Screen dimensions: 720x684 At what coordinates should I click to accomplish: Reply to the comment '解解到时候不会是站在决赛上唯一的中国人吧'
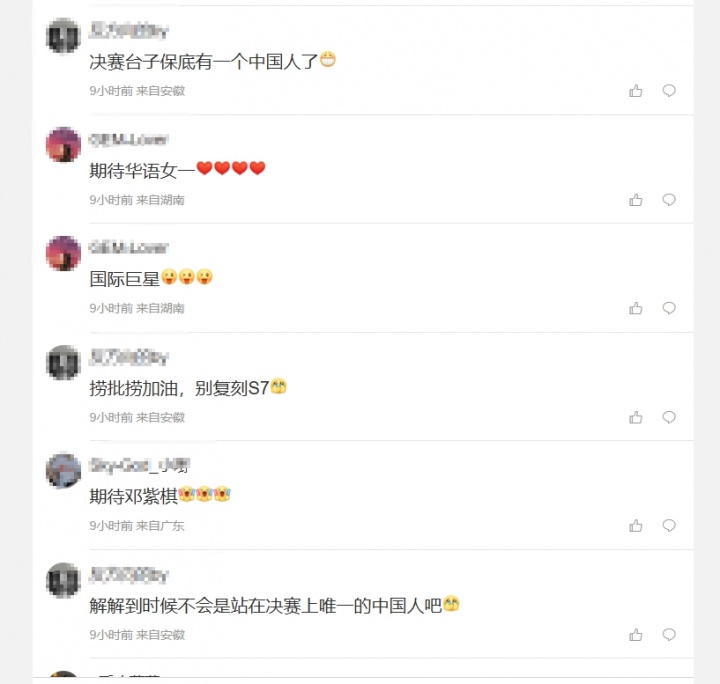pos(669,635)
